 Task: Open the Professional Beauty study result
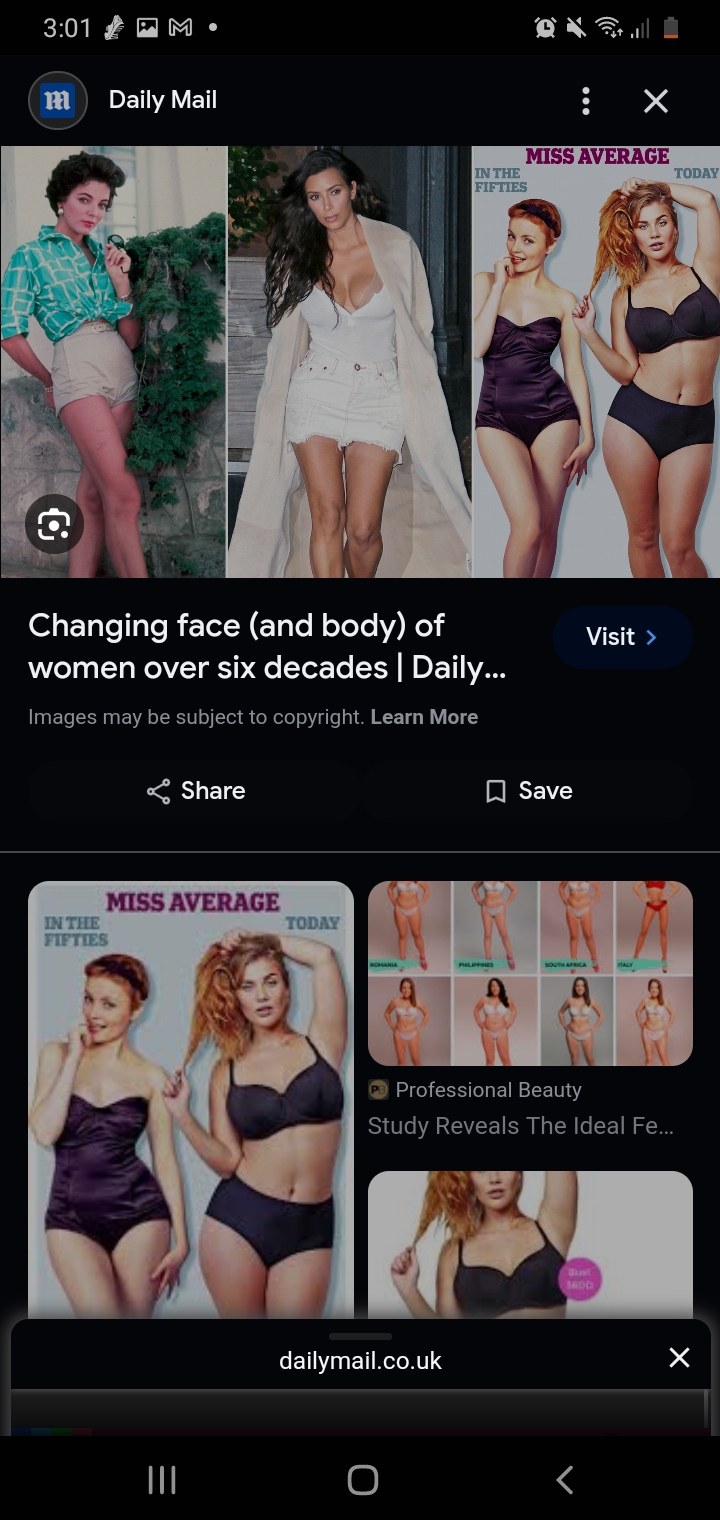tap(530, 1010)
